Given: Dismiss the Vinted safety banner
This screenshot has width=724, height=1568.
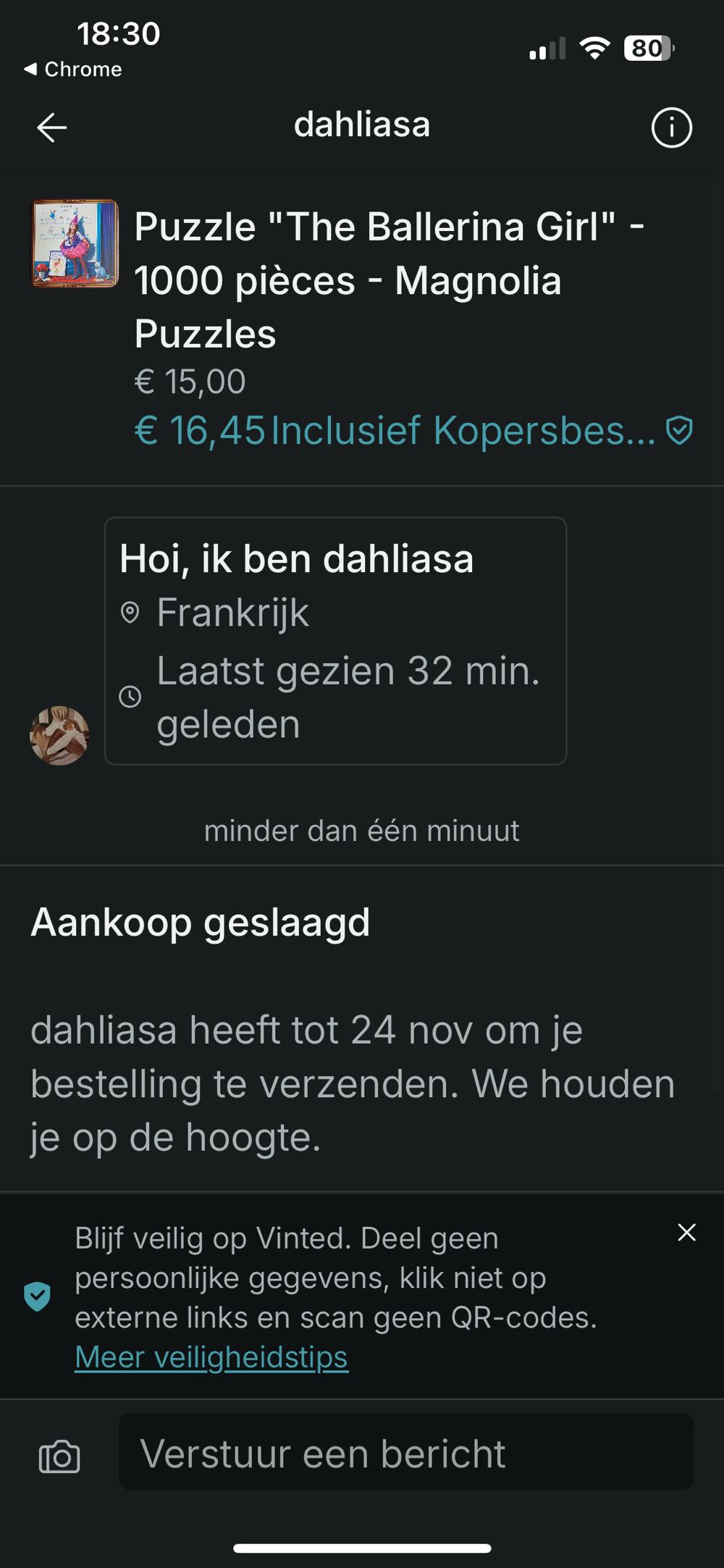Looking at the screenshot, I should tap(686, 1233).
